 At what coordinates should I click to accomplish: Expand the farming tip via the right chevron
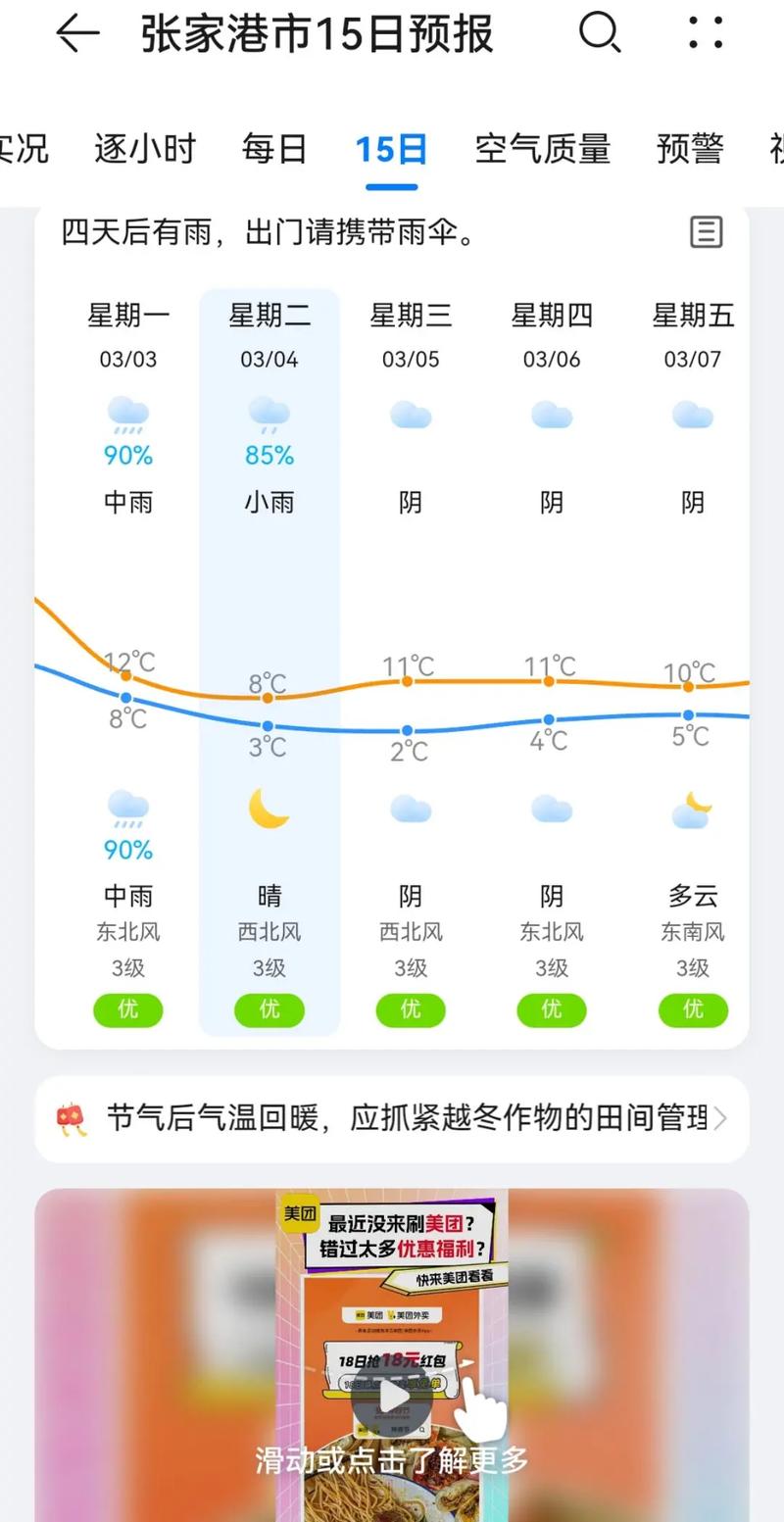(722, 1118)
